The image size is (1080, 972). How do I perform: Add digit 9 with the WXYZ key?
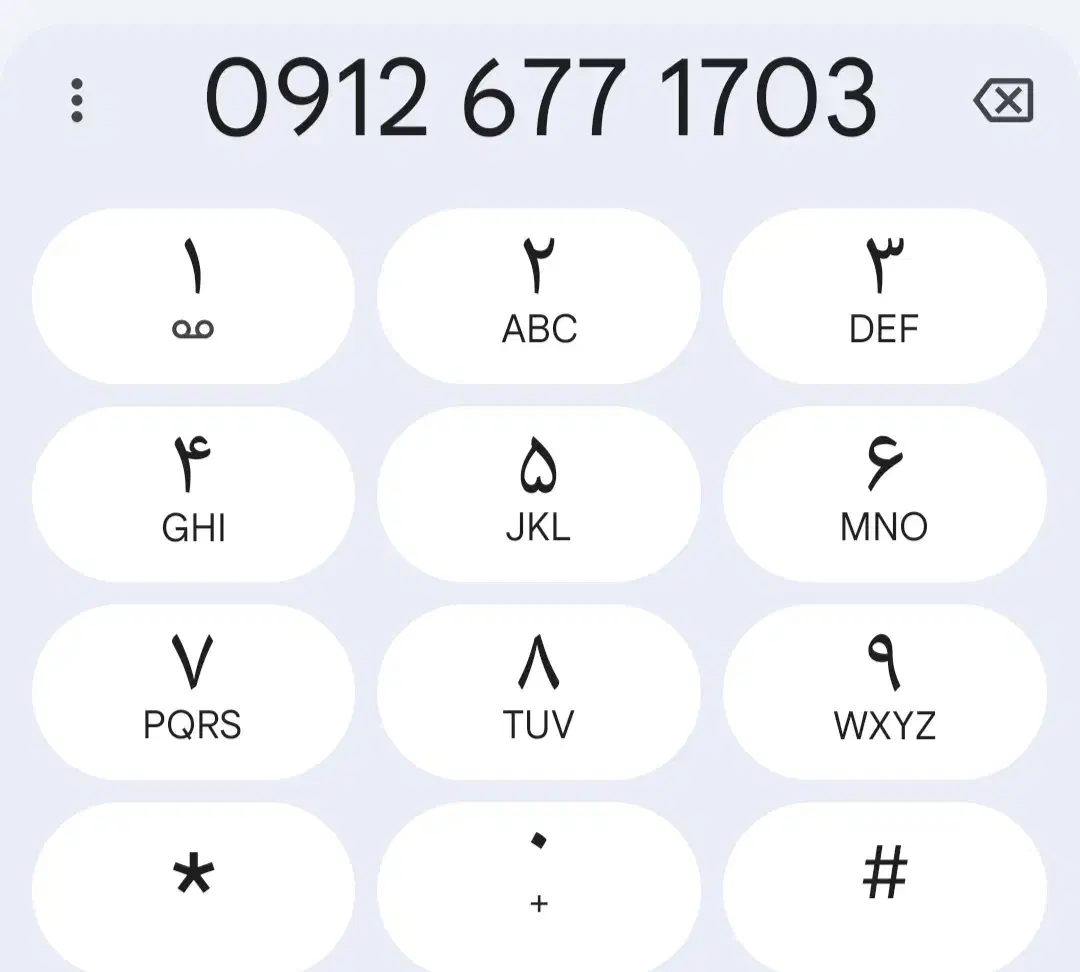click(884, 691)
